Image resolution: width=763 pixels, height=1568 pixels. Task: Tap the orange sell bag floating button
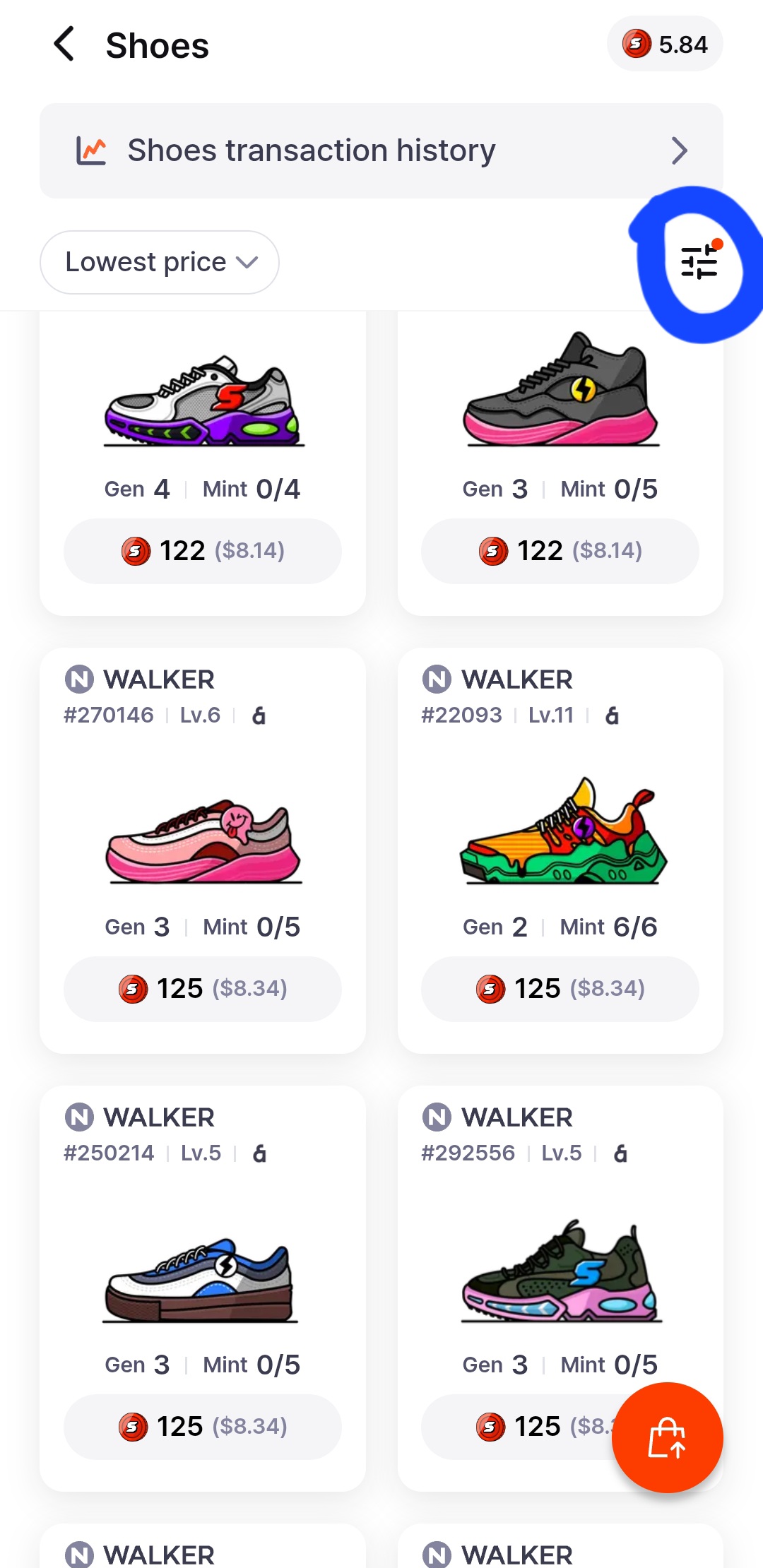667,1437
